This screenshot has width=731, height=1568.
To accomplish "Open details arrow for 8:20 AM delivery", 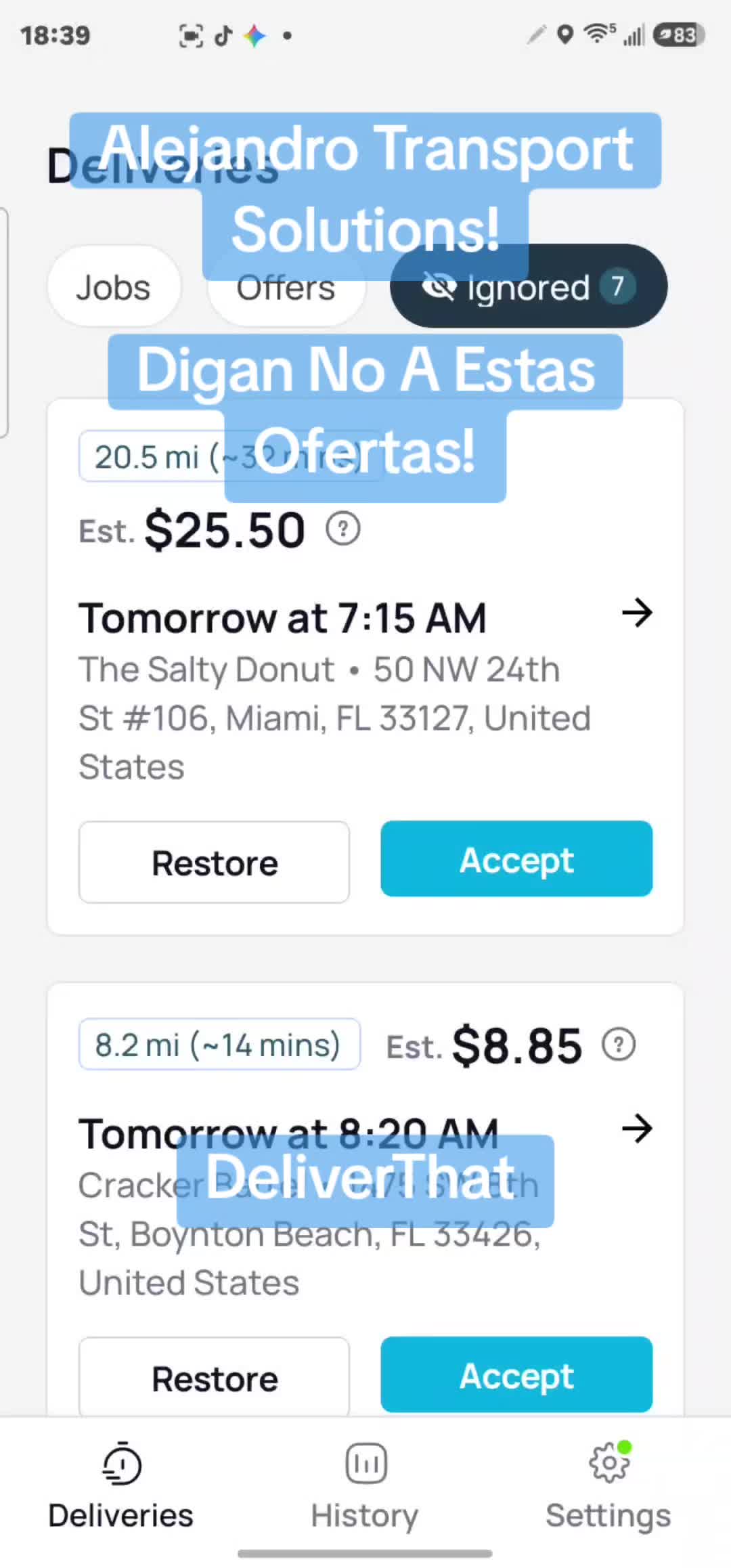I will pos(637,1129).
